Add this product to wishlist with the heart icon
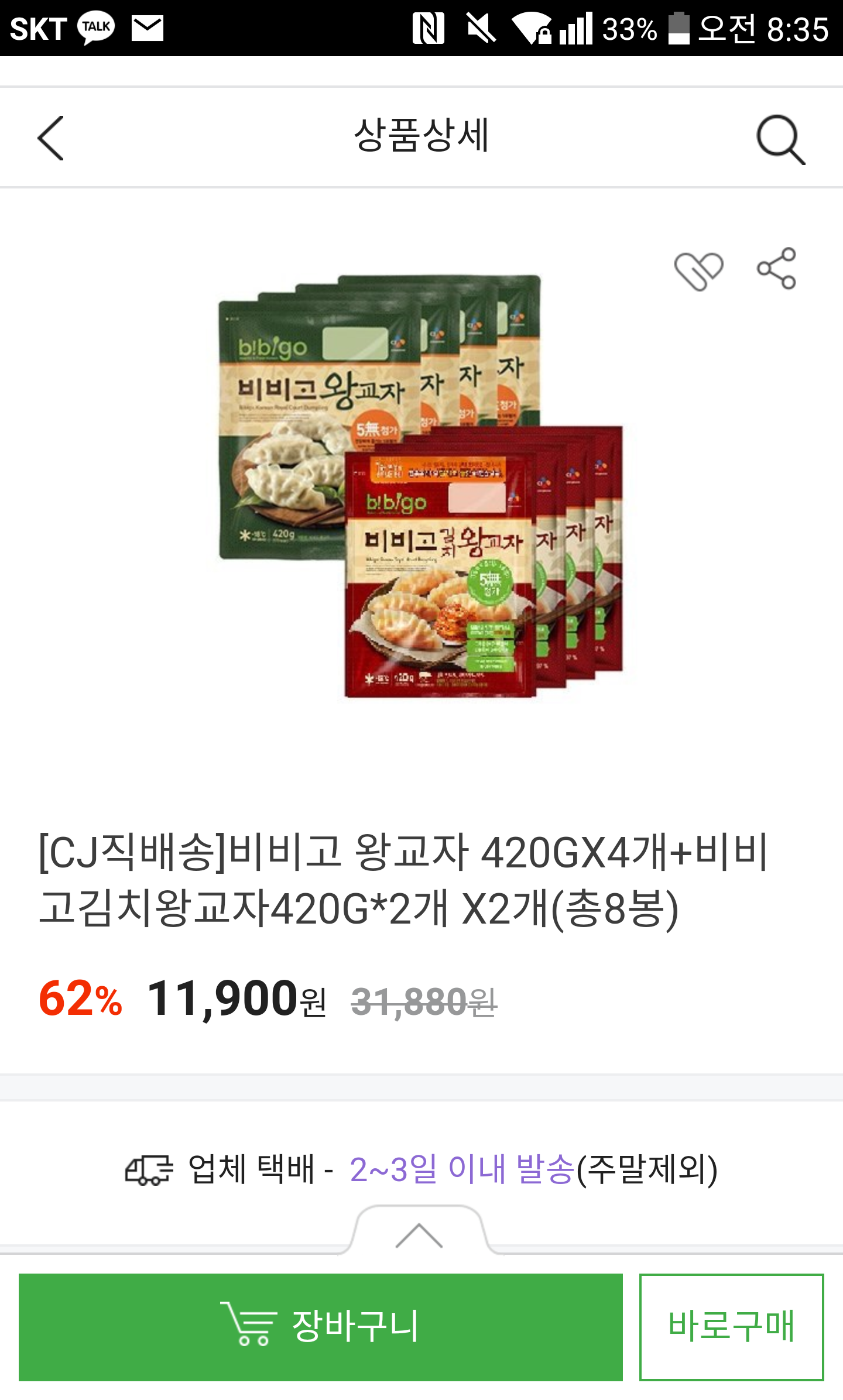Screen dimensions: 843x1400 [x=698, y=270]
